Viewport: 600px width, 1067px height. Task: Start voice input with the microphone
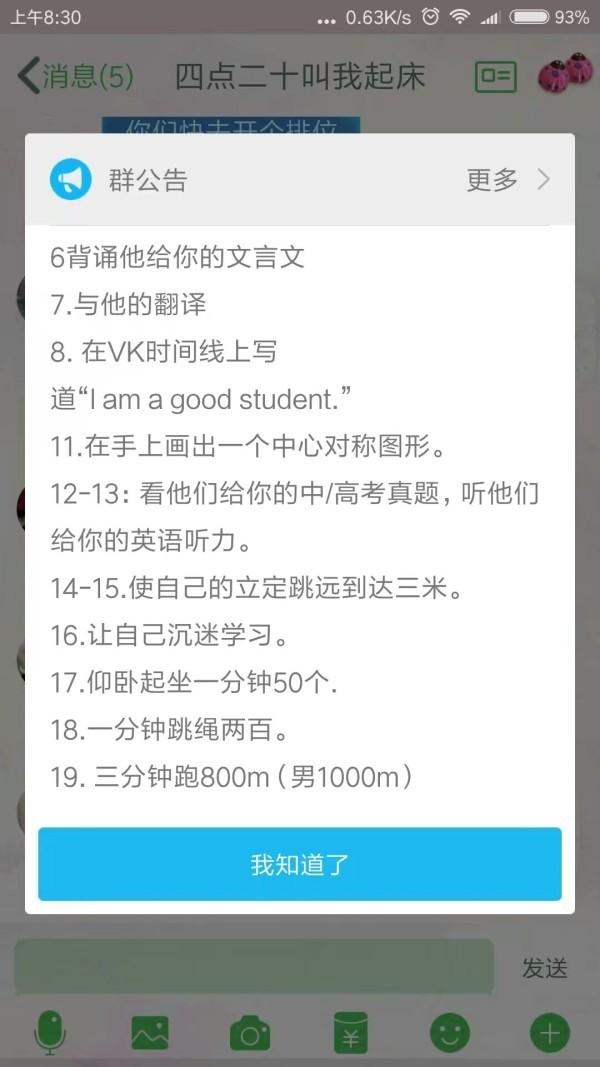50,1032
